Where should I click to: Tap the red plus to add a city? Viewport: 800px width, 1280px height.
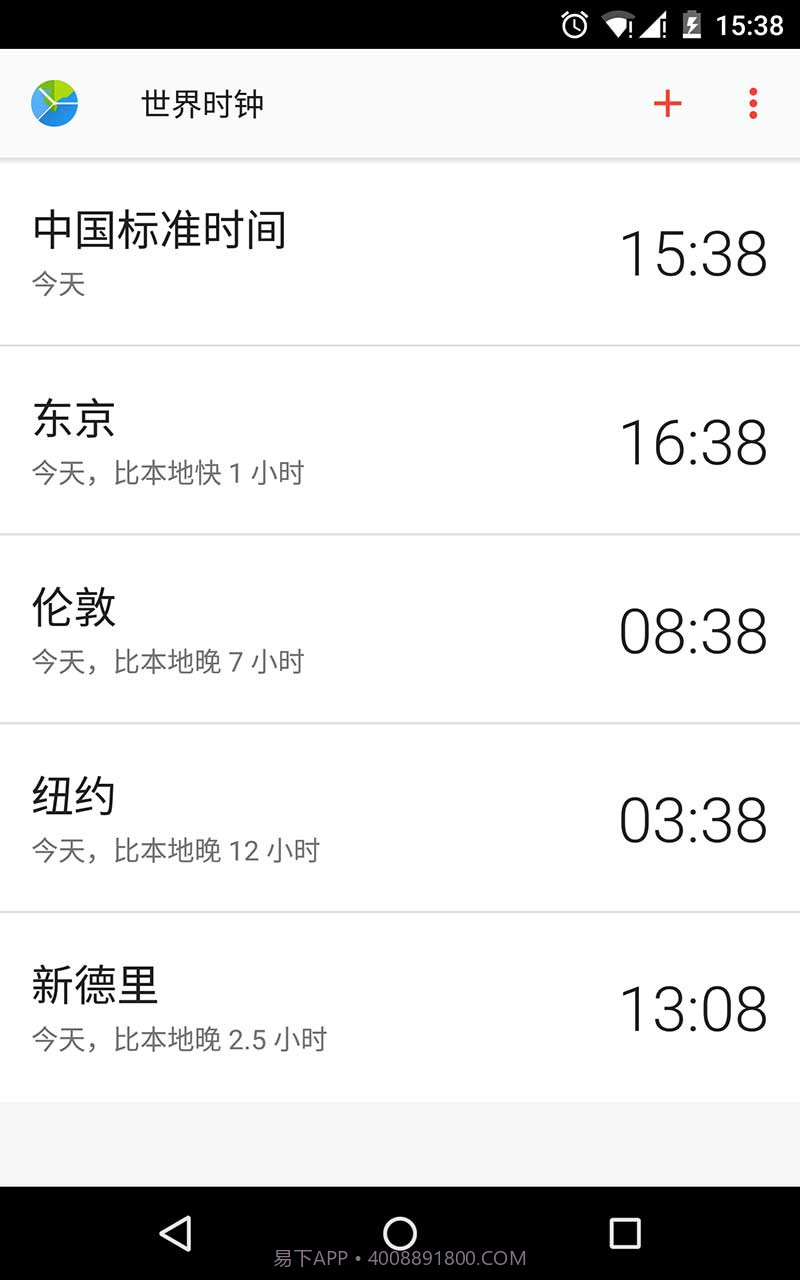[667, 103]
